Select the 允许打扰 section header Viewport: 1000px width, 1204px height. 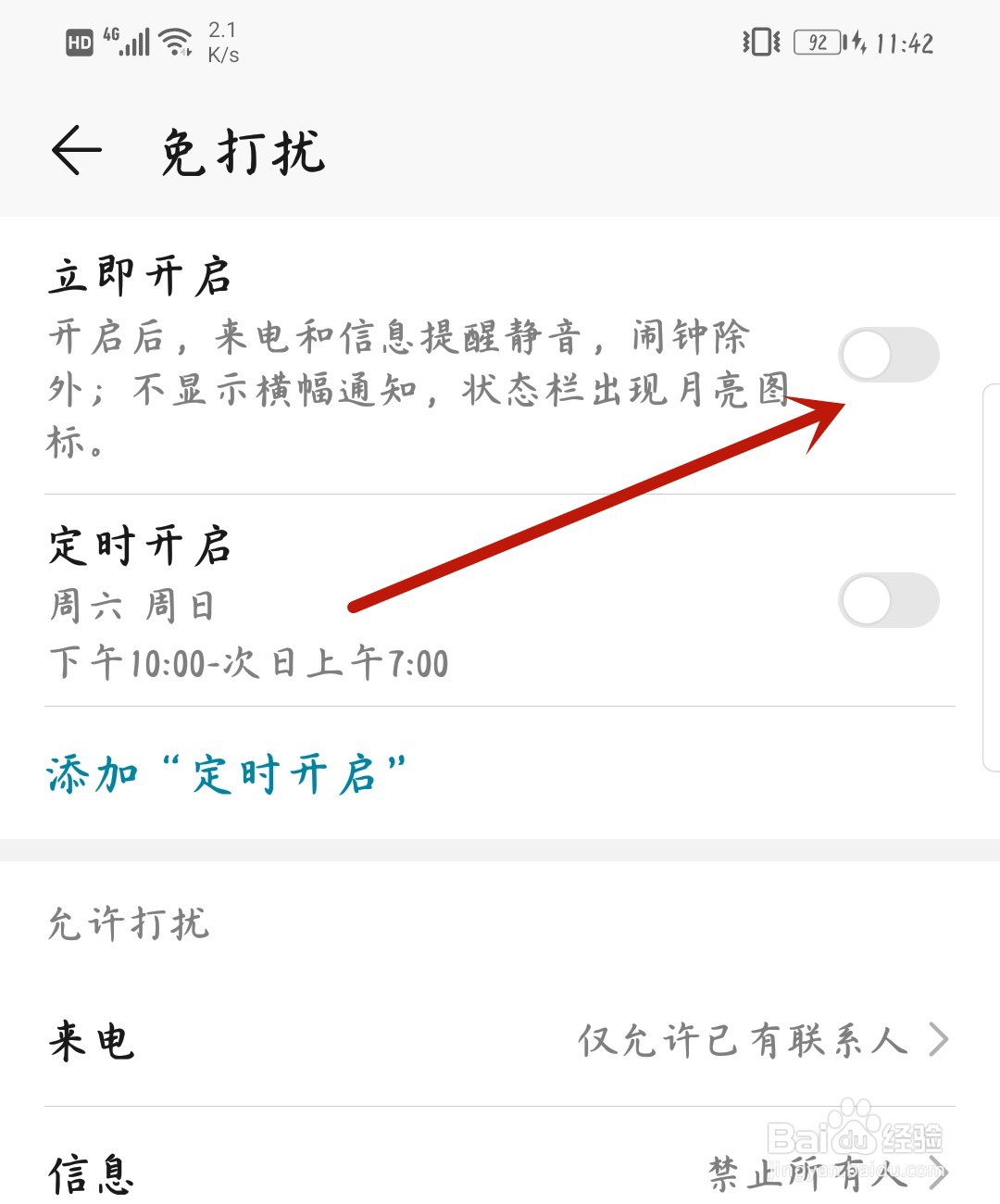point(128,924)
